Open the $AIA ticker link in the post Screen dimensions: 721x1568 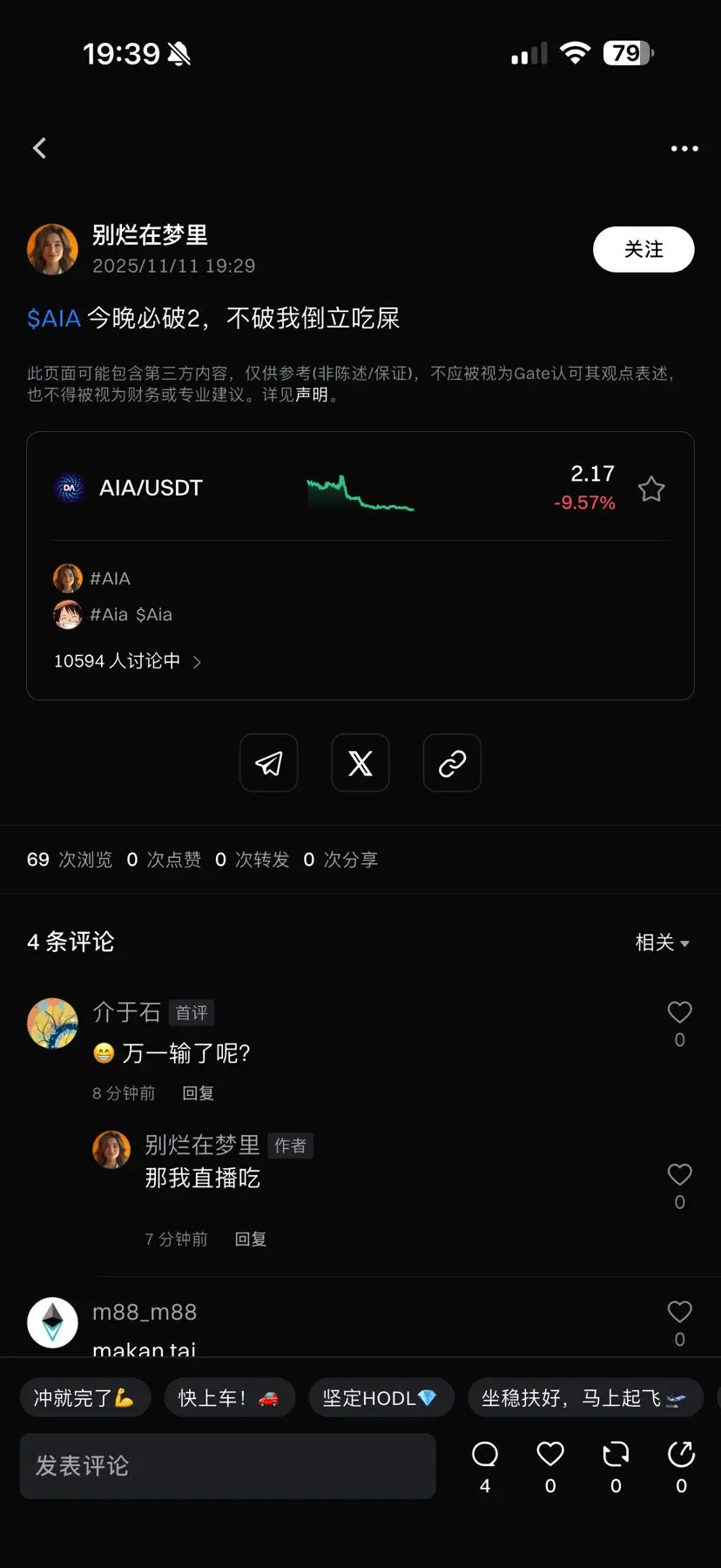[54, 319]
